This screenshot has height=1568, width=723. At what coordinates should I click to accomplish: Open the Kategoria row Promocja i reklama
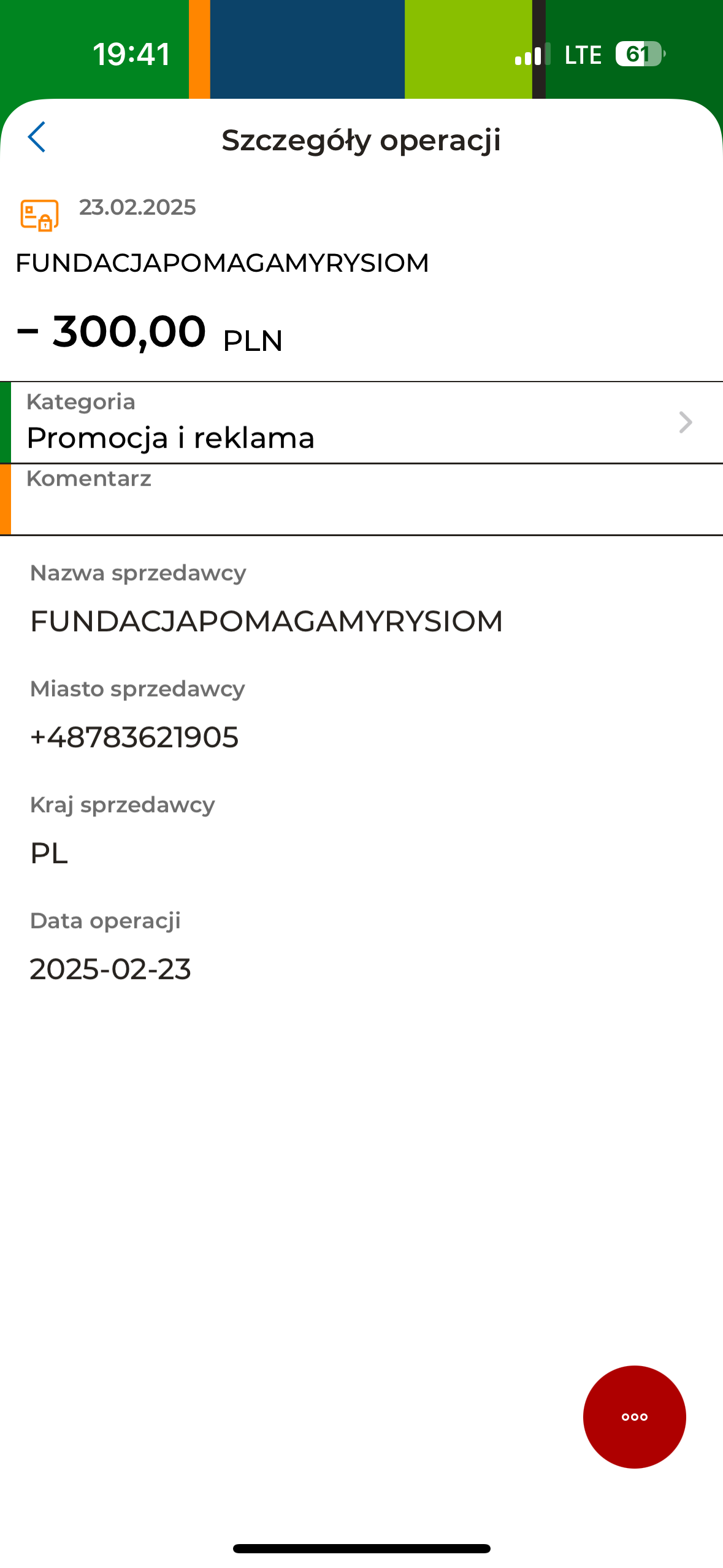point(362,423)
